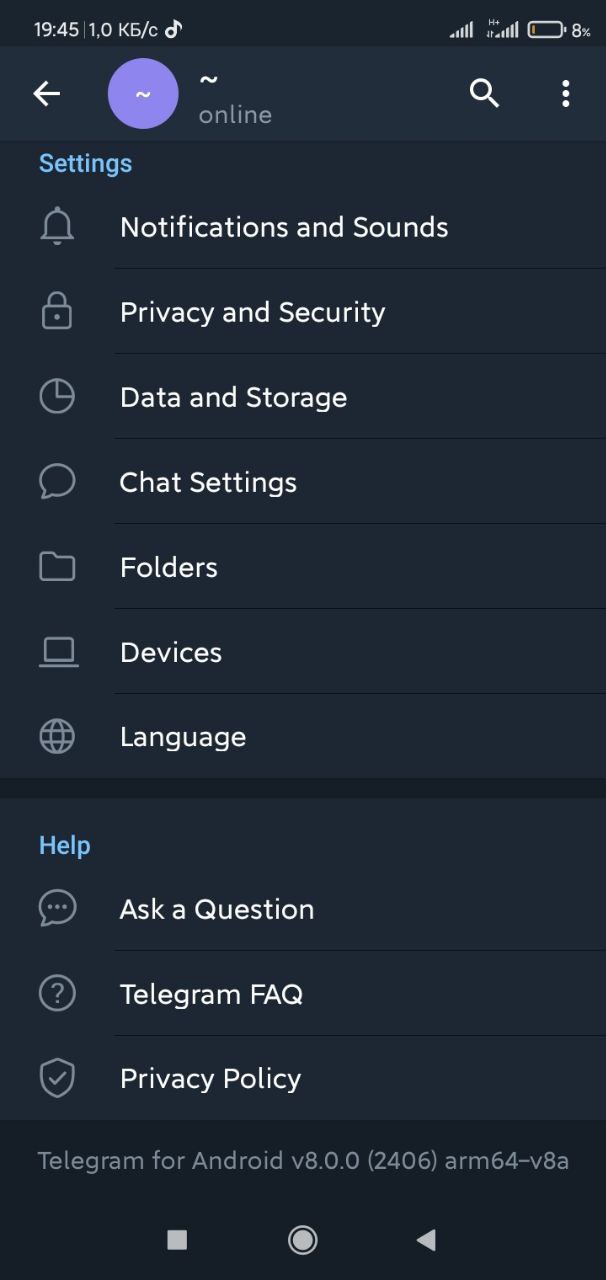Open search in settings
The image size is (606, 1280).
484,94
